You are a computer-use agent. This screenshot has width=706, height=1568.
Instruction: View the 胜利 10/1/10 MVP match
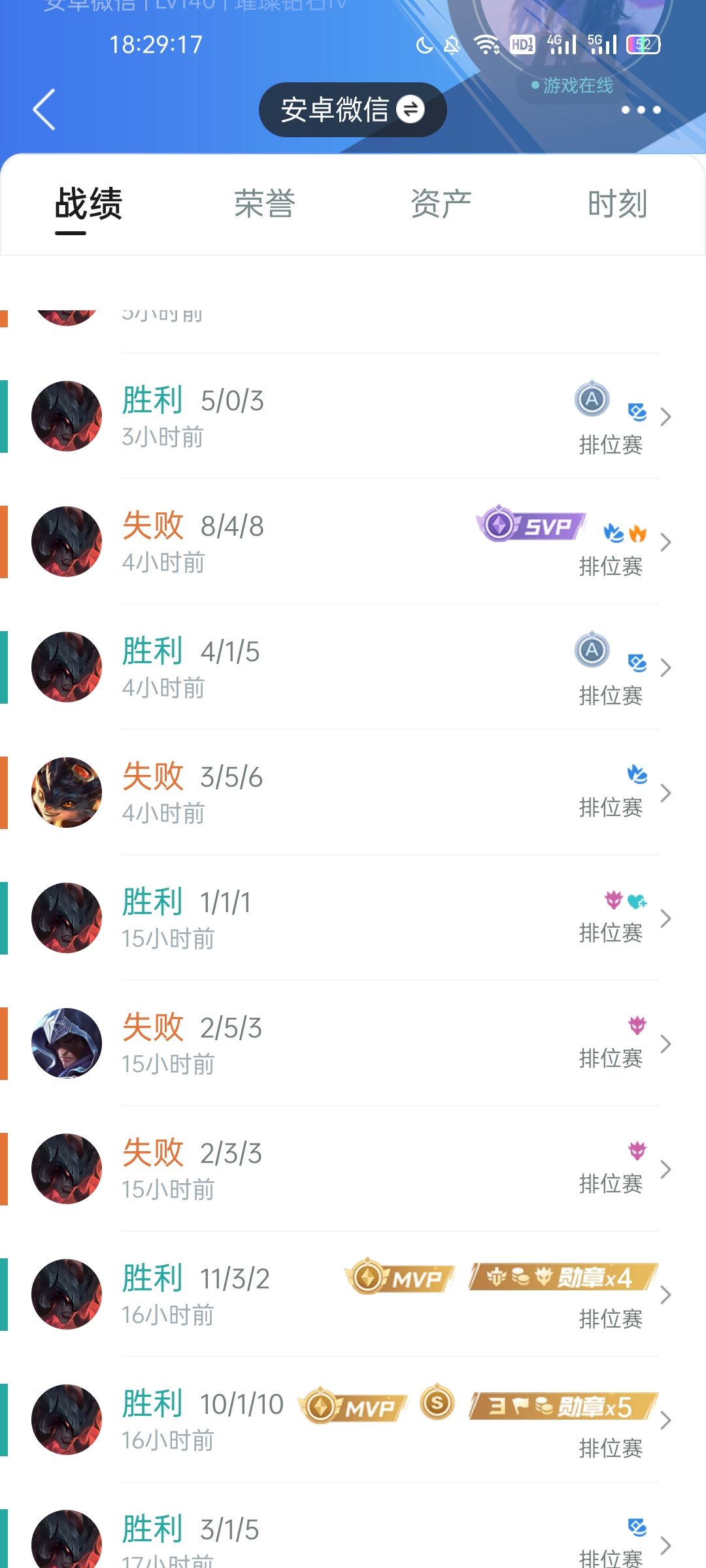click(x=353, y=1420)
